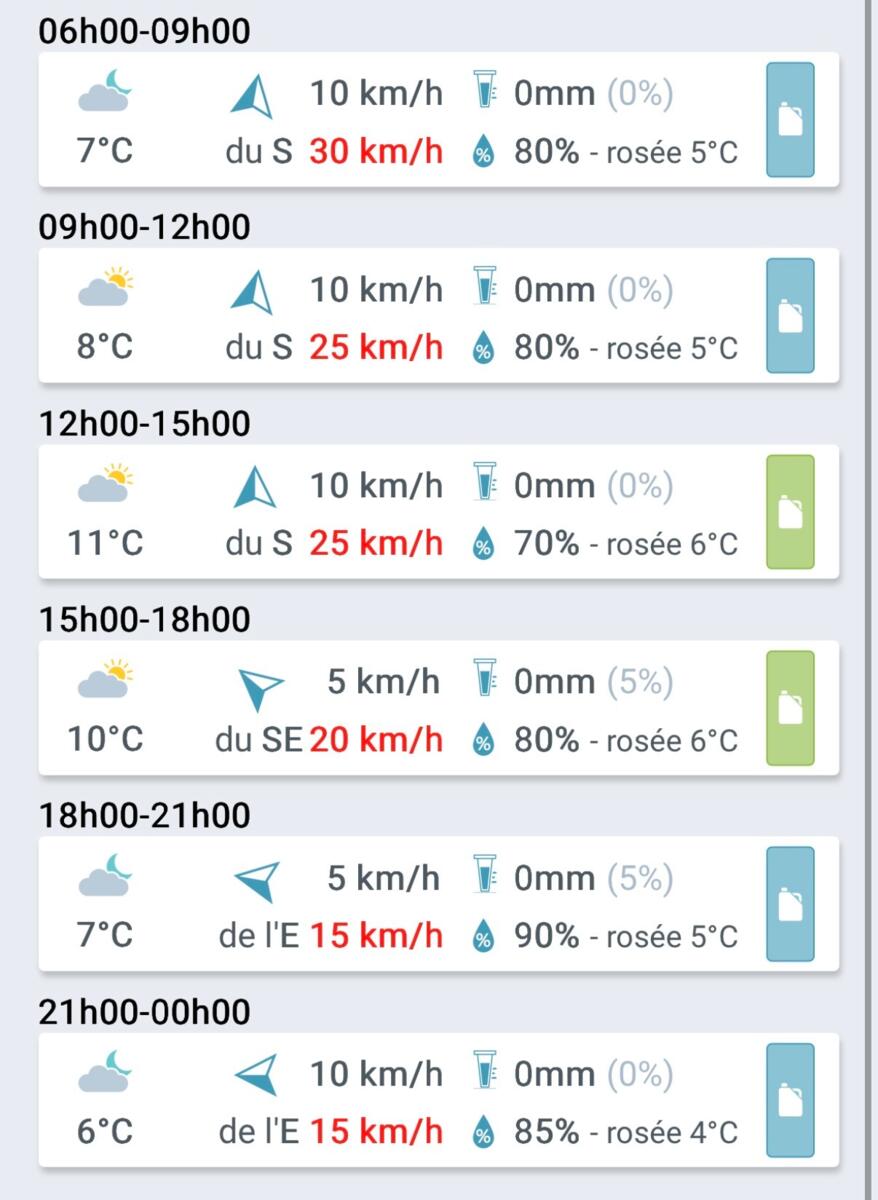878x1200 pixels.
Task: Tap the green spray-can button for 15h00-18h00
Action: [x=790, y=708]
